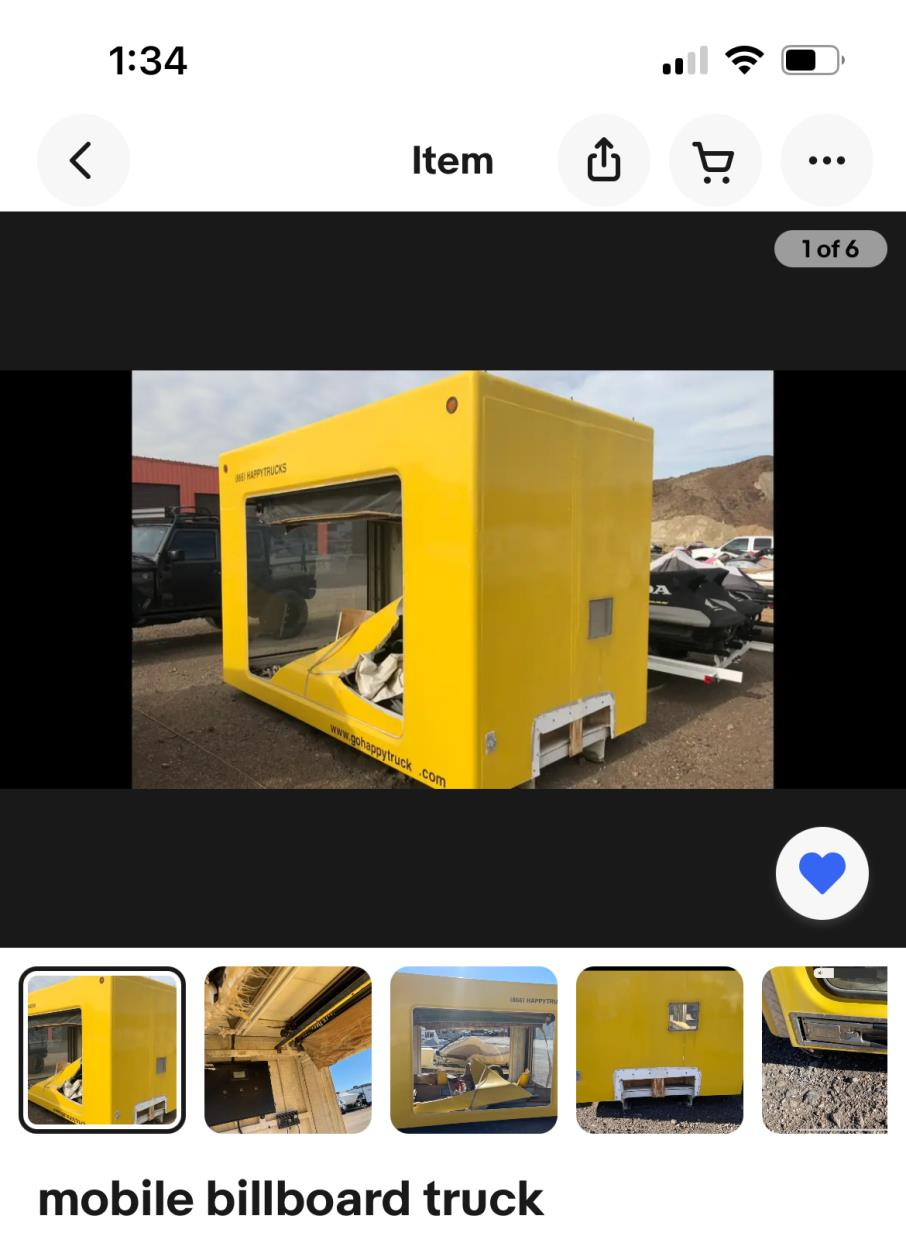Tap the cellular signal indicator
Viewport: 906px width, 1250px height.
click(x=684, y=60)
